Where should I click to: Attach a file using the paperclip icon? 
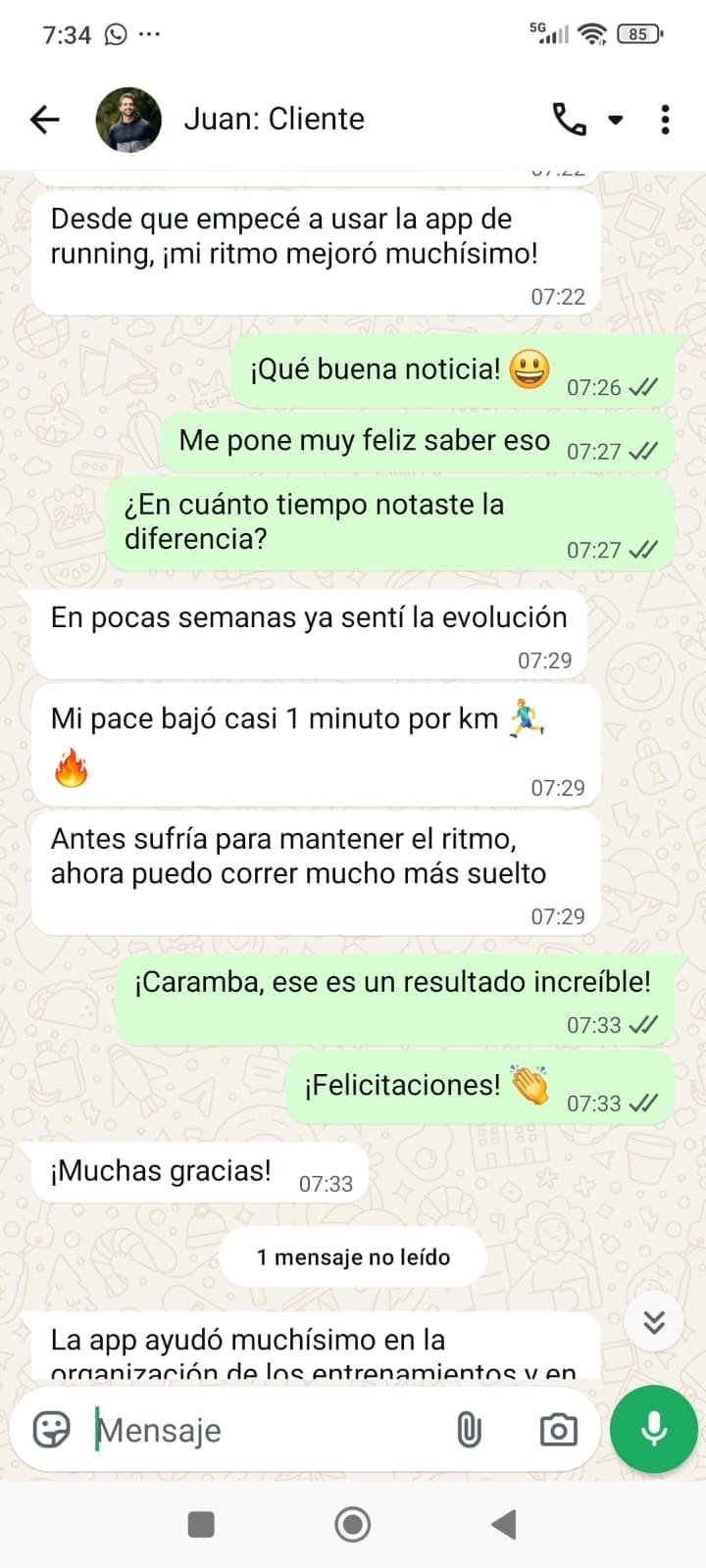point(470,1429)
